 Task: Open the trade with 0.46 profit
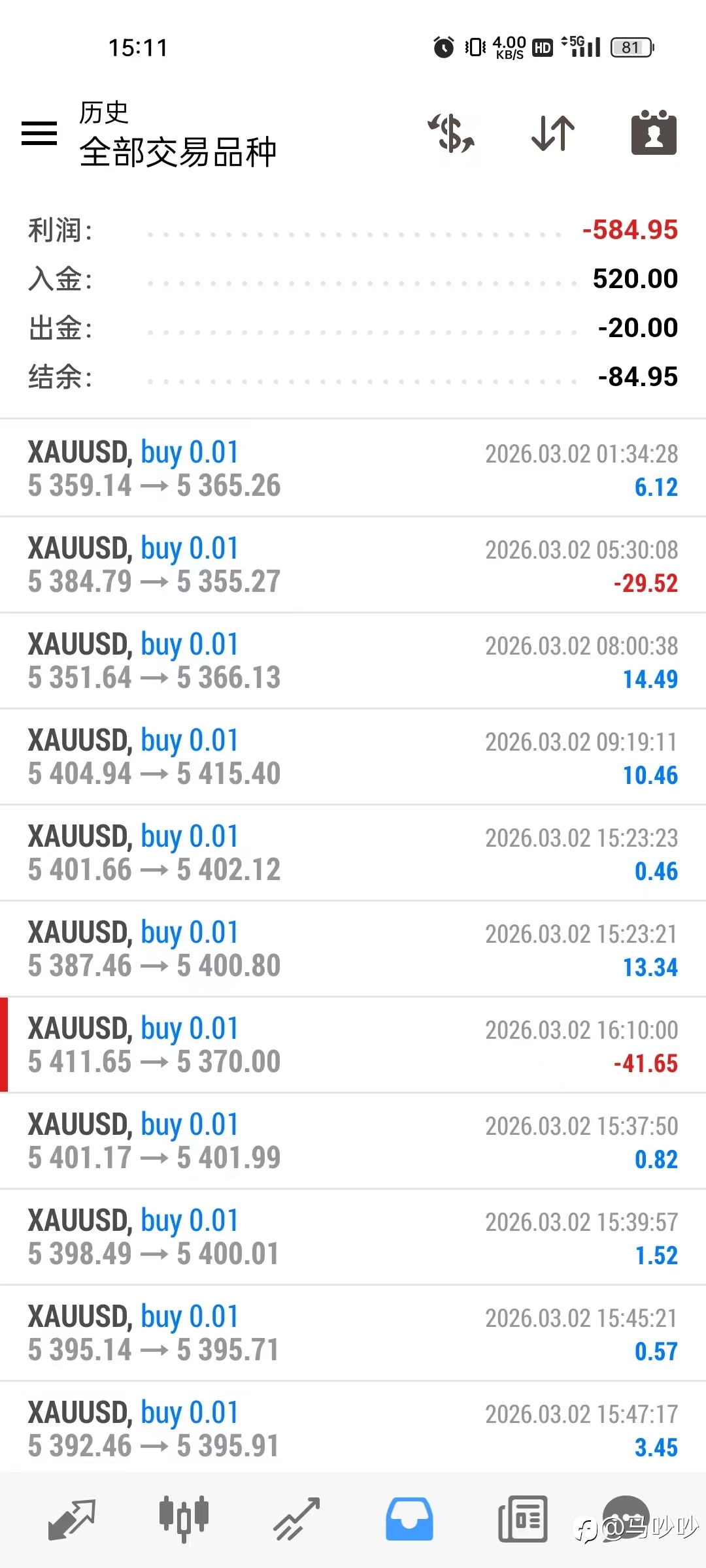click(353, 853)
